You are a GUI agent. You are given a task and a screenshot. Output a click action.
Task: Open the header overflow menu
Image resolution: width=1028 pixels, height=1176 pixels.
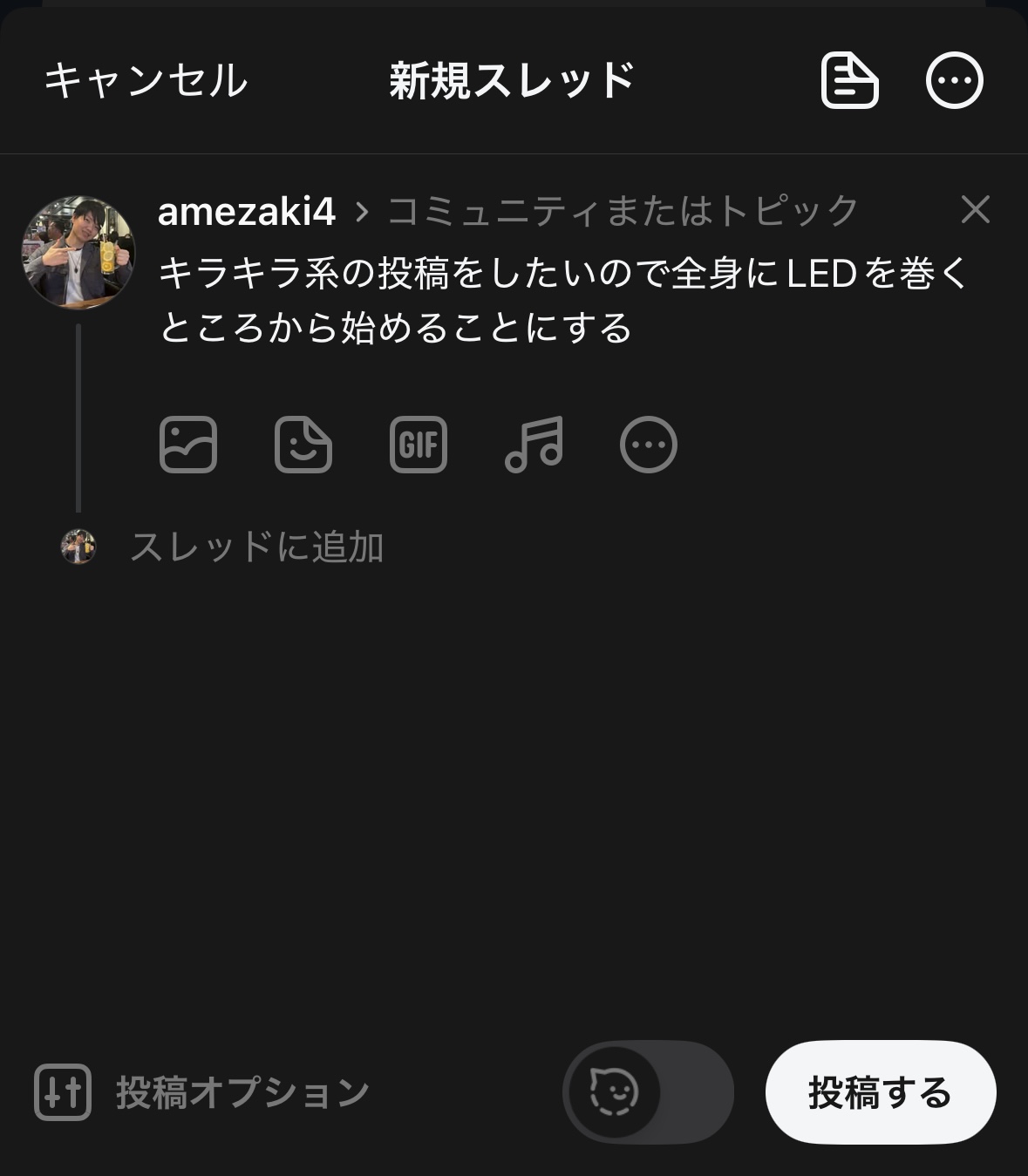[x=954, y=80]
